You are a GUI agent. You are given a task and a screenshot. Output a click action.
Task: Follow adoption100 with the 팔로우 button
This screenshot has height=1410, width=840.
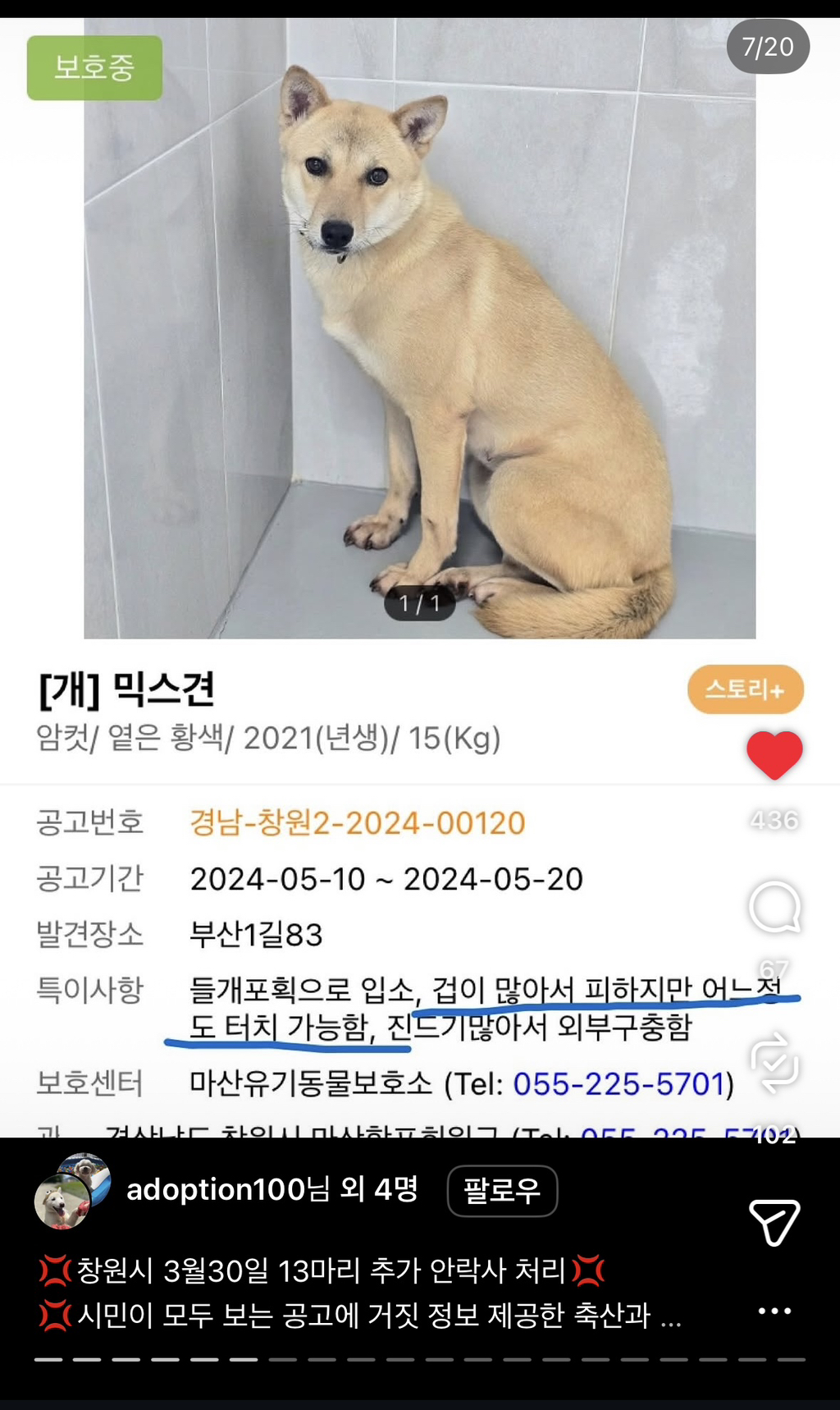click(x=502, y=1190)
